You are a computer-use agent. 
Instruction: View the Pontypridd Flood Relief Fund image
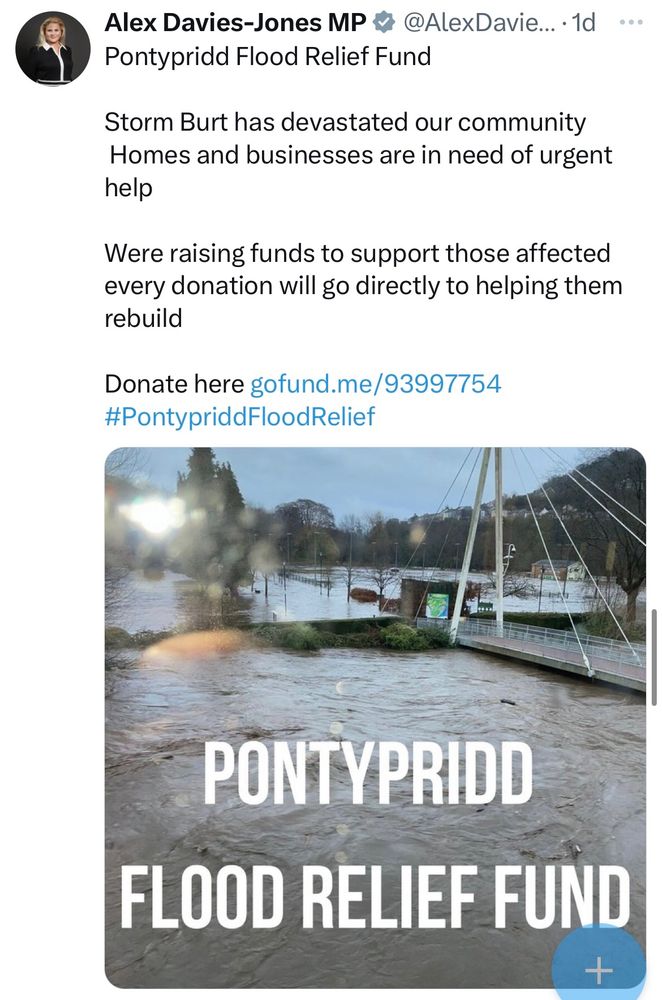pyautogui.click(x=375, y=700)
